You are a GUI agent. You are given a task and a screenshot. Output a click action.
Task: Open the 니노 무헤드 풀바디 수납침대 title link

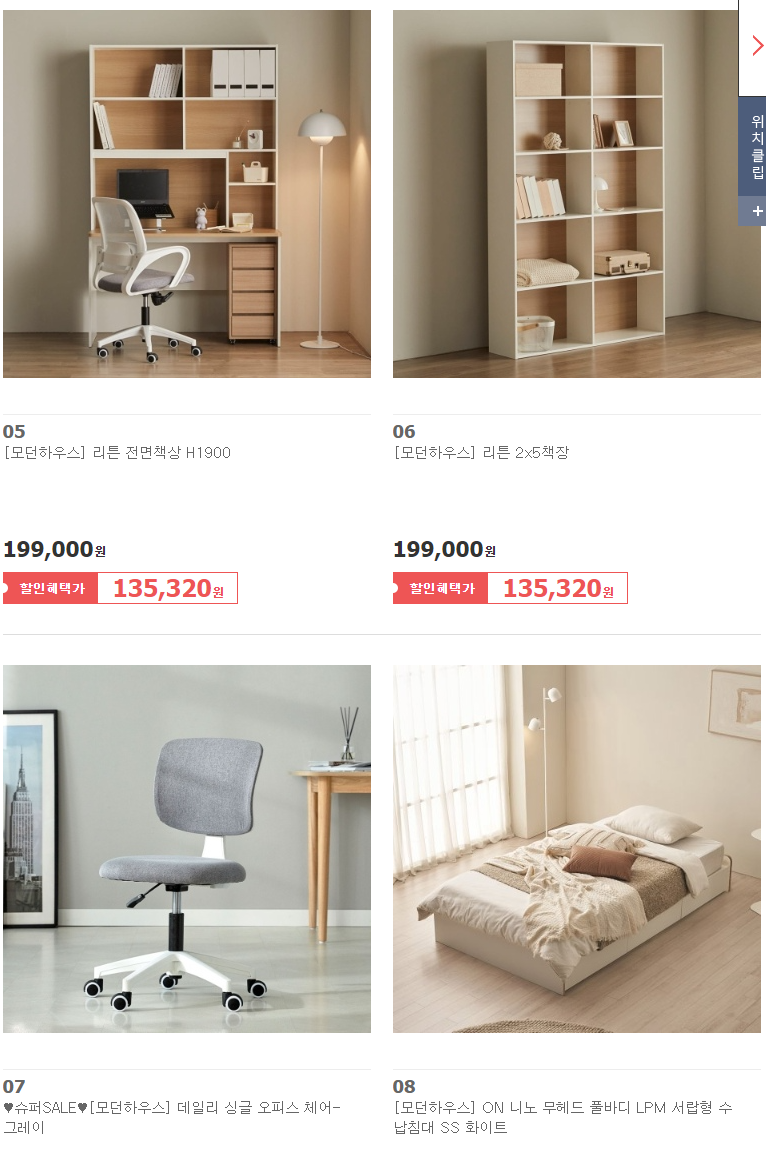point(562,1117)
